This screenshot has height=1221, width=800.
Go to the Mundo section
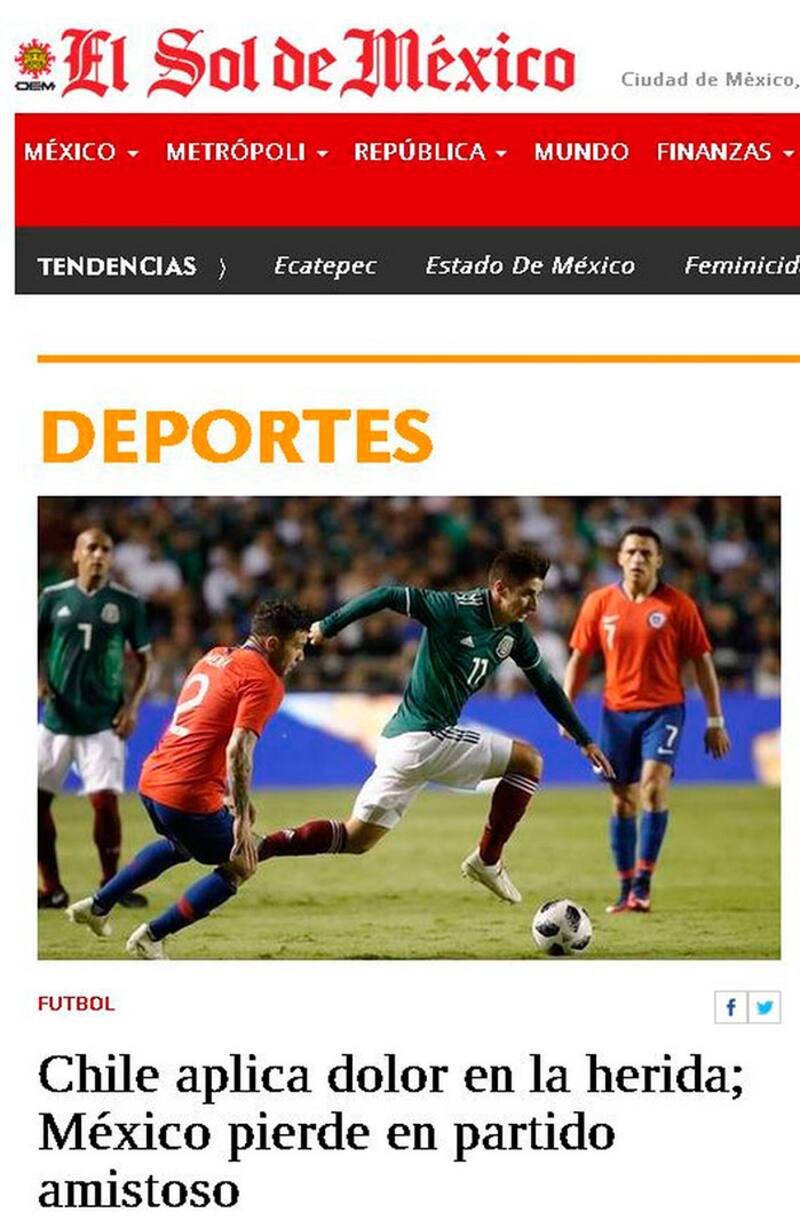point(581,152)
